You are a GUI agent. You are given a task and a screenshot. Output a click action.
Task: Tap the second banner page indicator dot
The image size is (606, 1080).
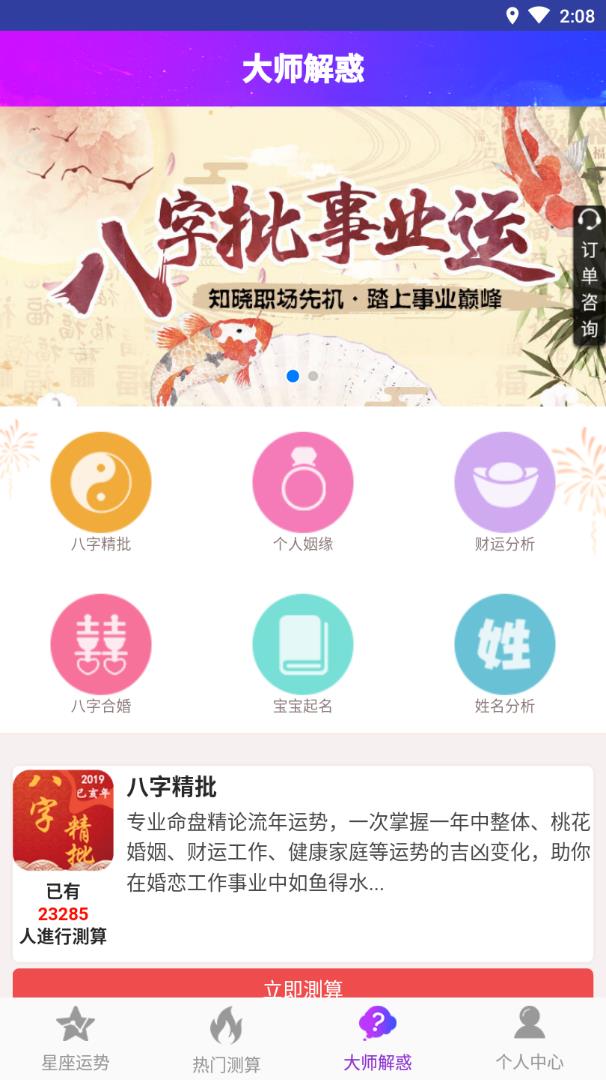[313, 376]
